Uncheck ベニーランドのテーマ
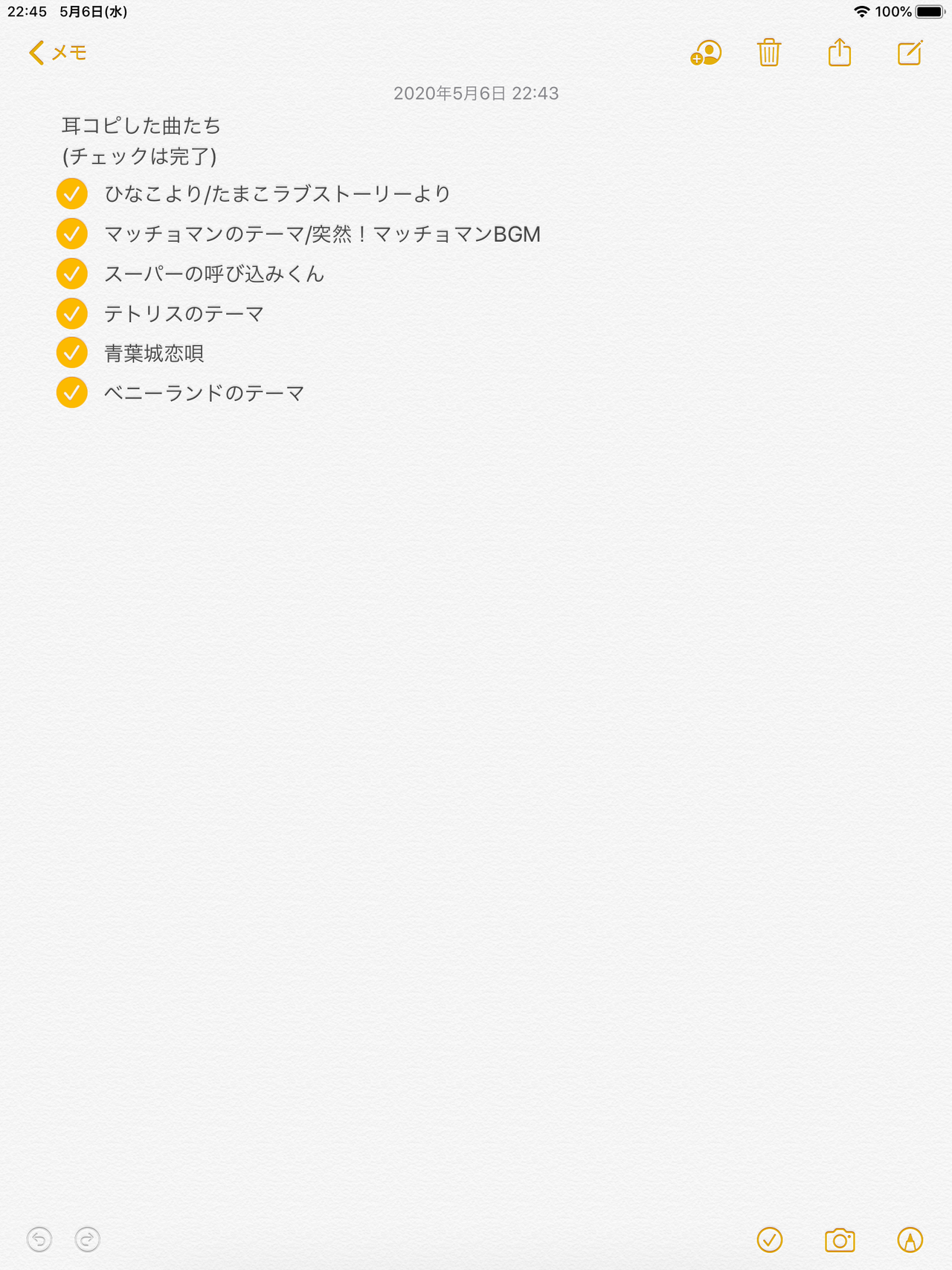952x1270 pixels. click(x=72, y=393)
